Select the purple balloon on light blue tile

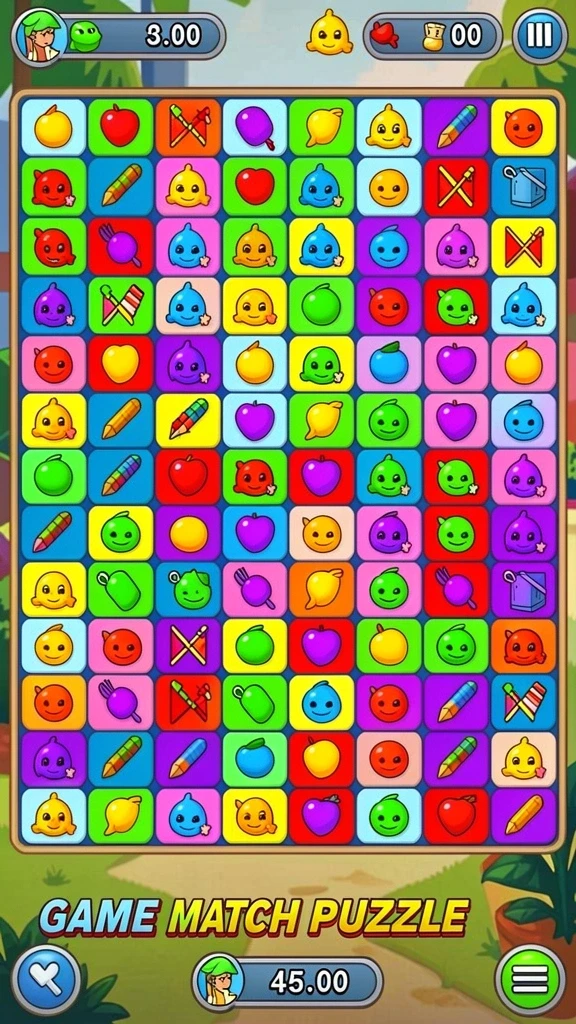[x=255, y=128]
